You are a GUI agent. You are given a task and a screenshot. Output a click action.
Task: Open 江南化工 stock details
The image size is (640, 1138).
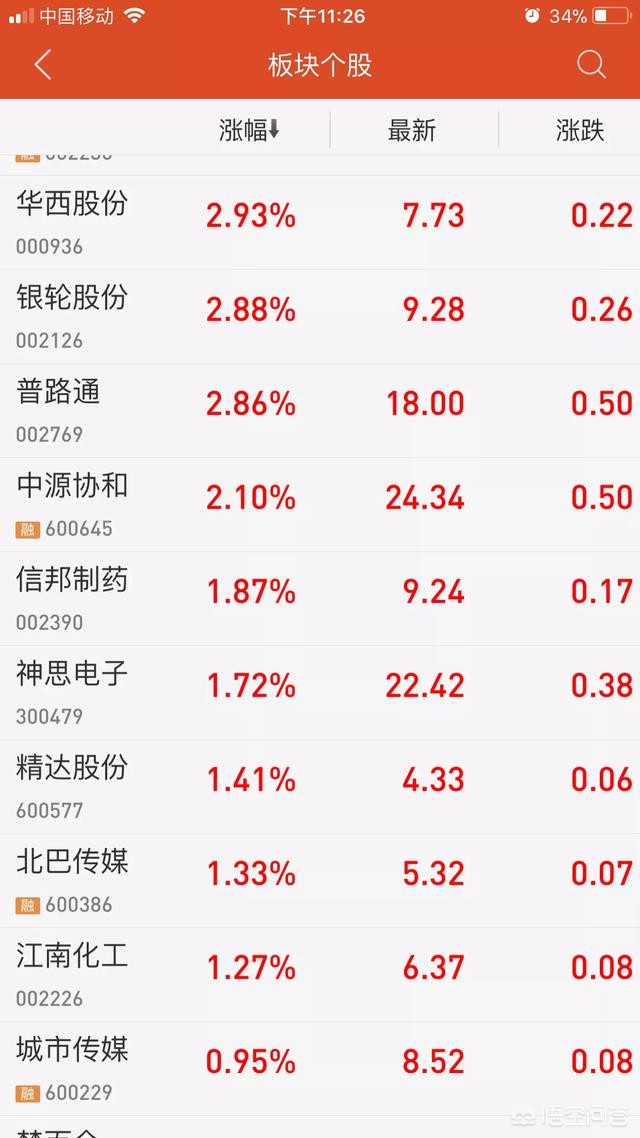click(320, 975)
